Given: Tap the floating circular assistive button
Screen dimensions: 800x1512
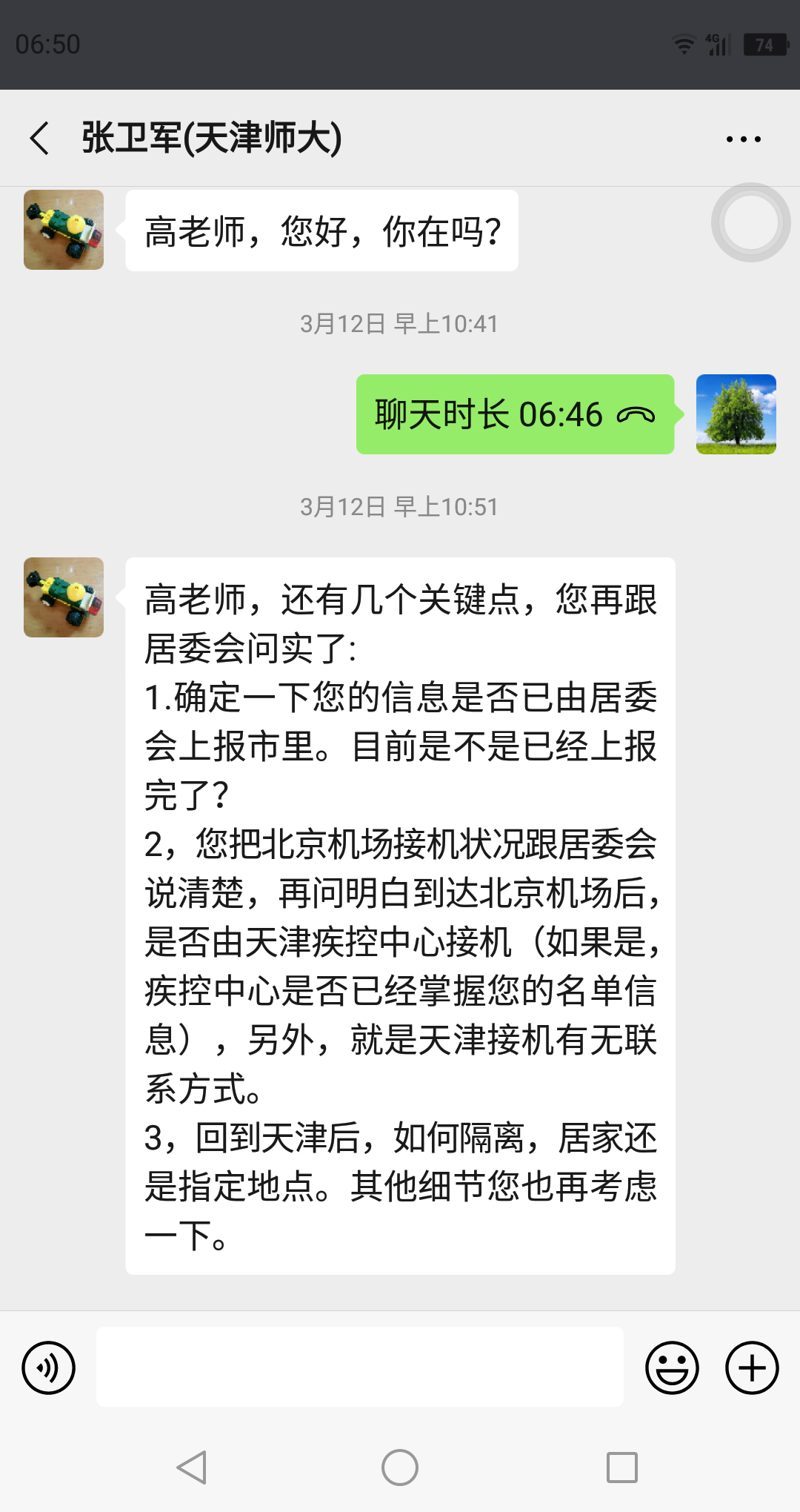Looking at the screenshot, I should point(750,222).
